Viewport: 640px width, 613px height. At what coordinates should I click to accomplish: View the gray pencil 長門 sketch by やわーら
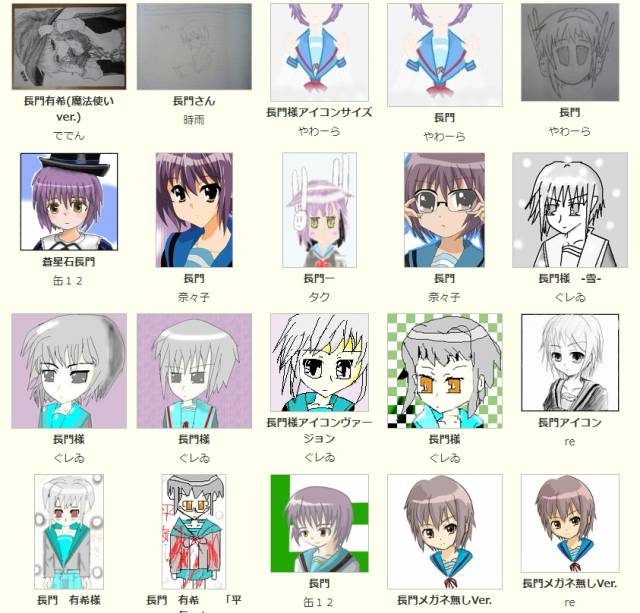[x=569, y=52]
